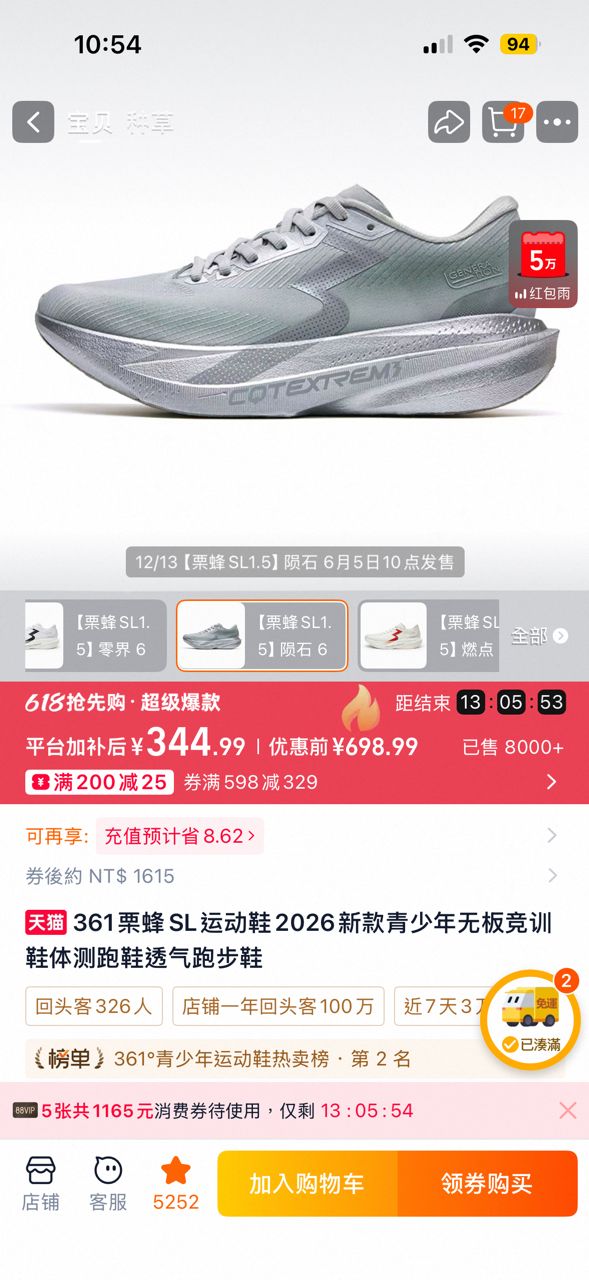Image resolution: width=589 pixels, height=1280 pixels.
Task: Select the 燃点 color variant thumbnail
Action: (428, 636)
